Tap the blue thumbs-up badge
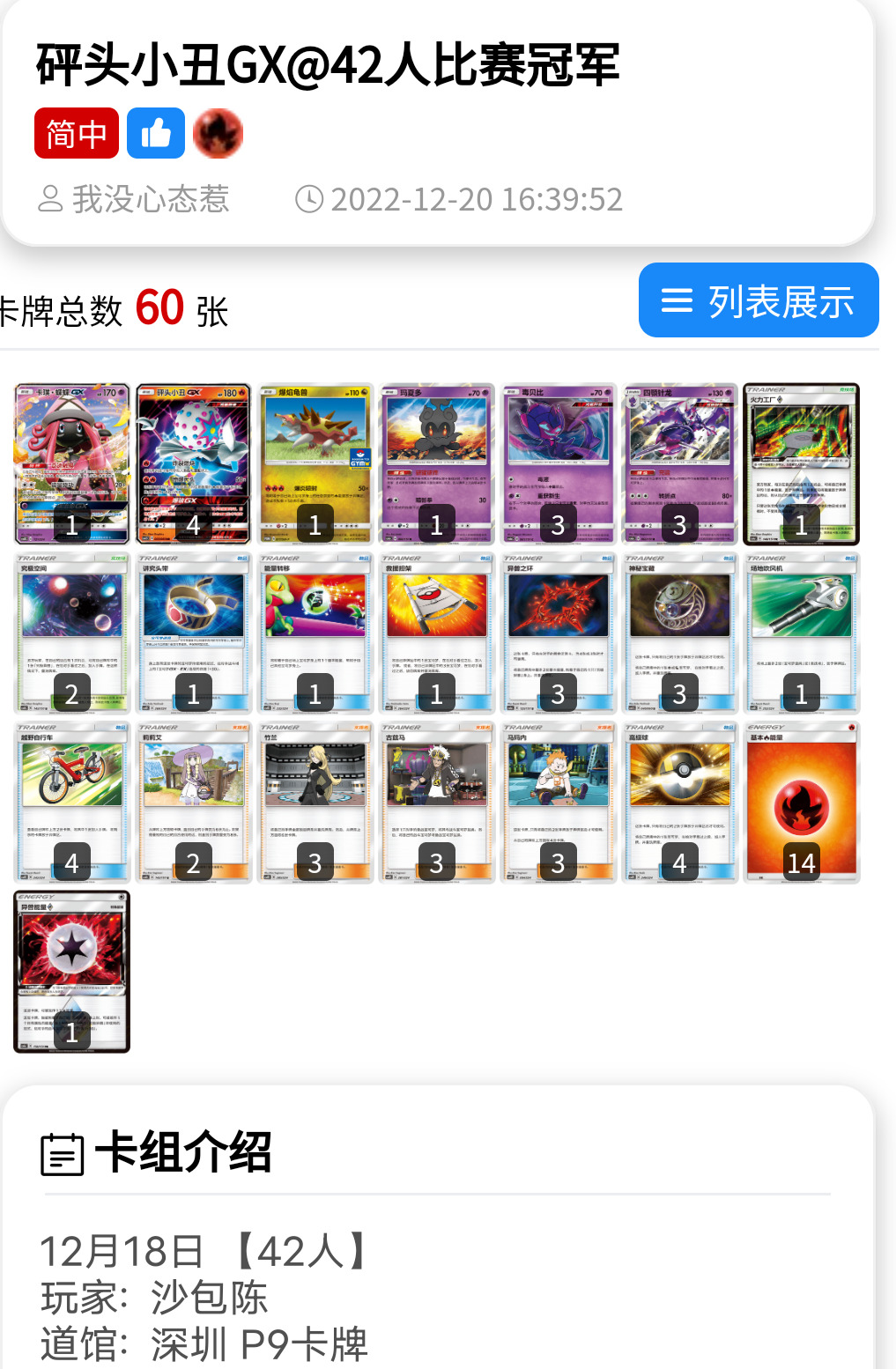This screenshot has width=896, height=1369. 156,133
